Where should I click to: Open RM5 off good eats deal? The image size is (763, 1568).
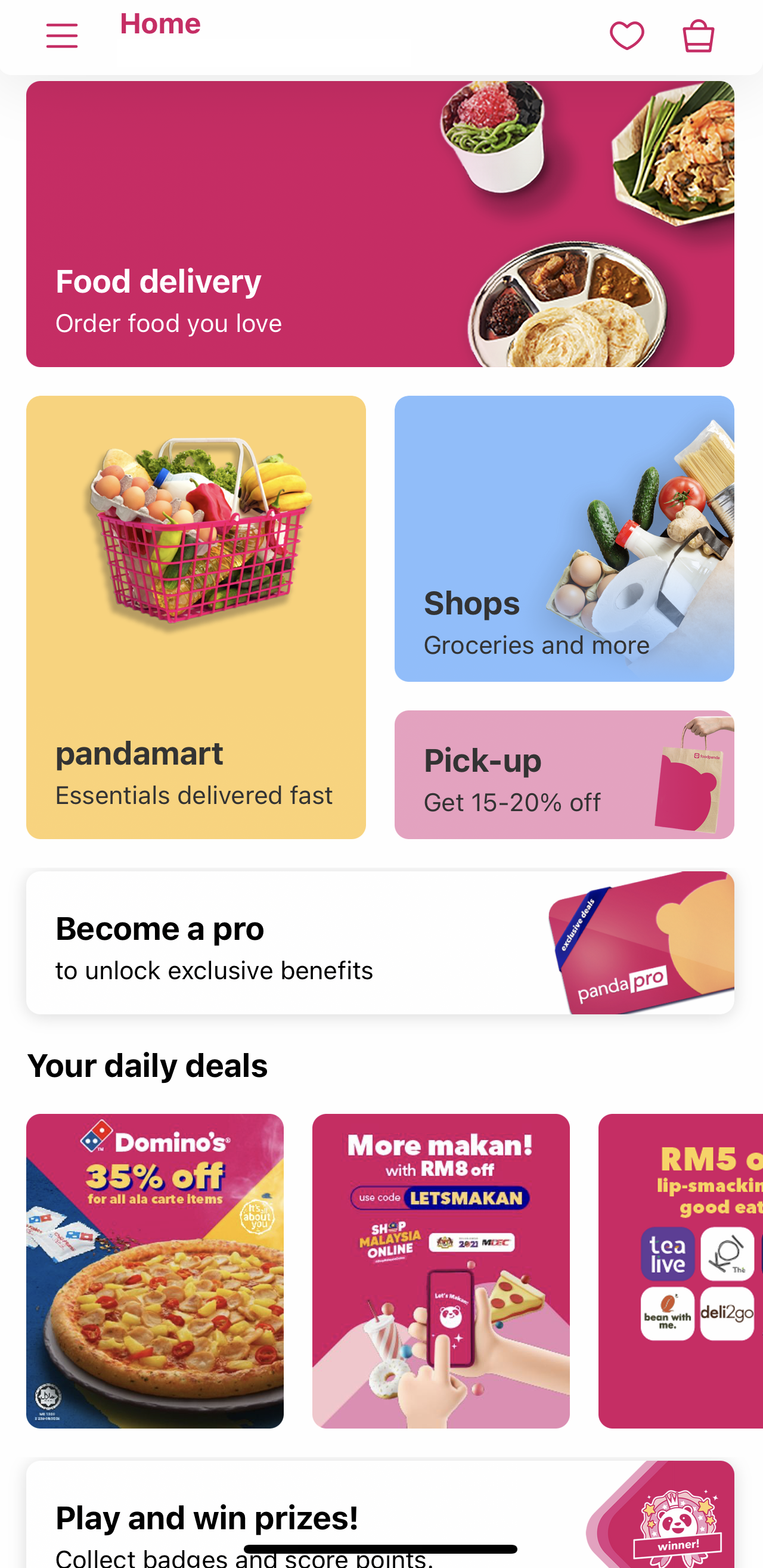[x=680, y=1271]
